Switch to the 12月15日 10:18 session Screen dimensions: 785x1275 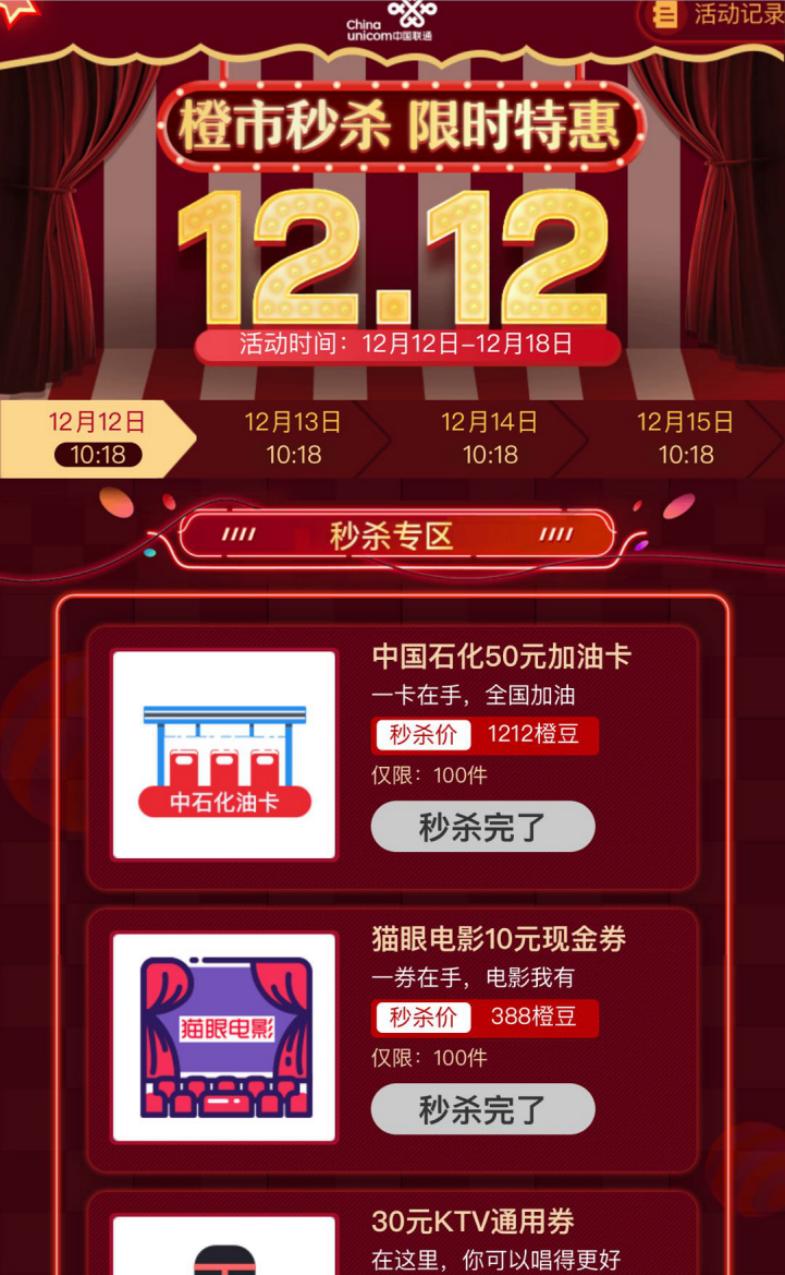pos(685,438)
